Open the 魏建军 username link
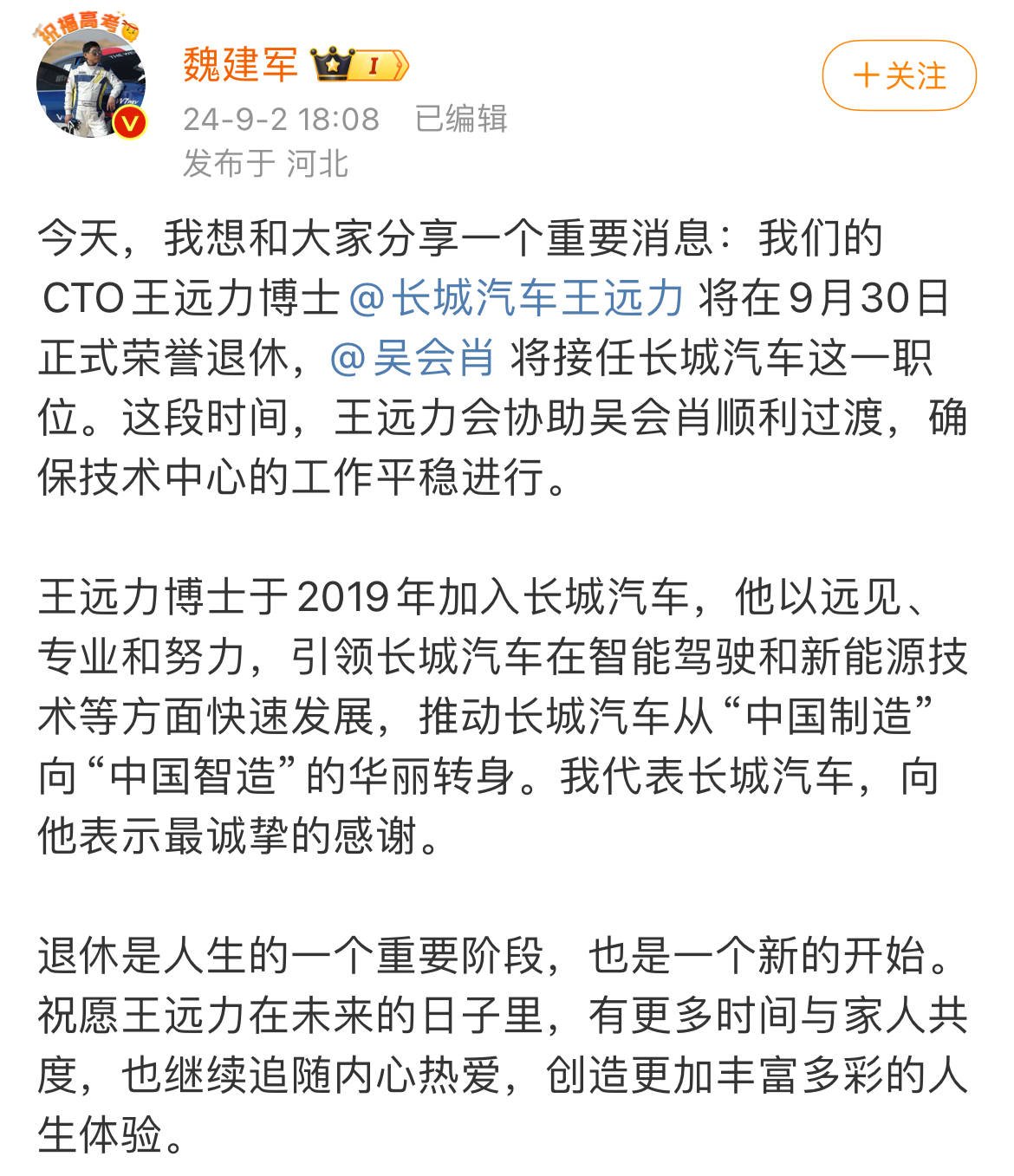Viewport: 1014px width, 1176px height. 240,65
